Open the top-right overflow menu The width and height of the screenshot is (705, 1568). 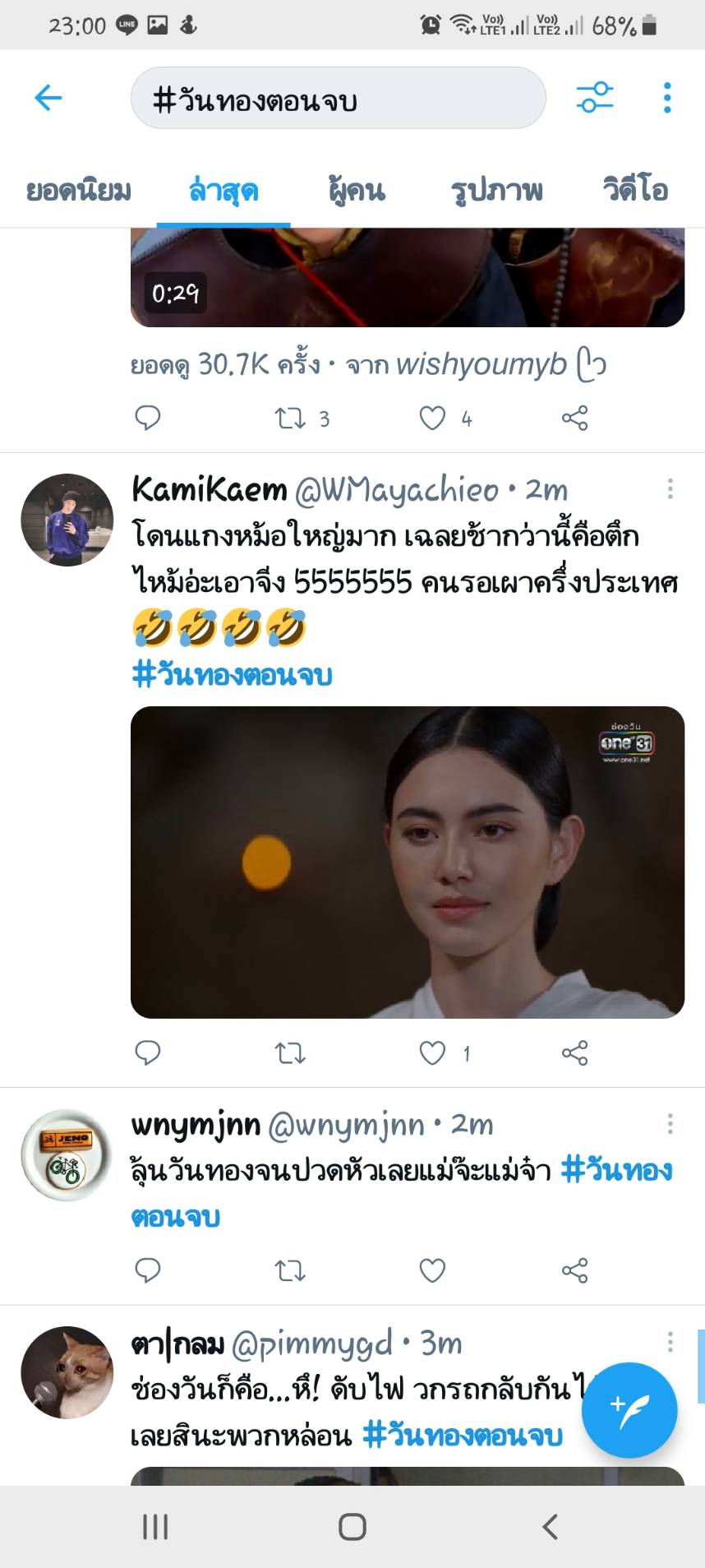667,98
